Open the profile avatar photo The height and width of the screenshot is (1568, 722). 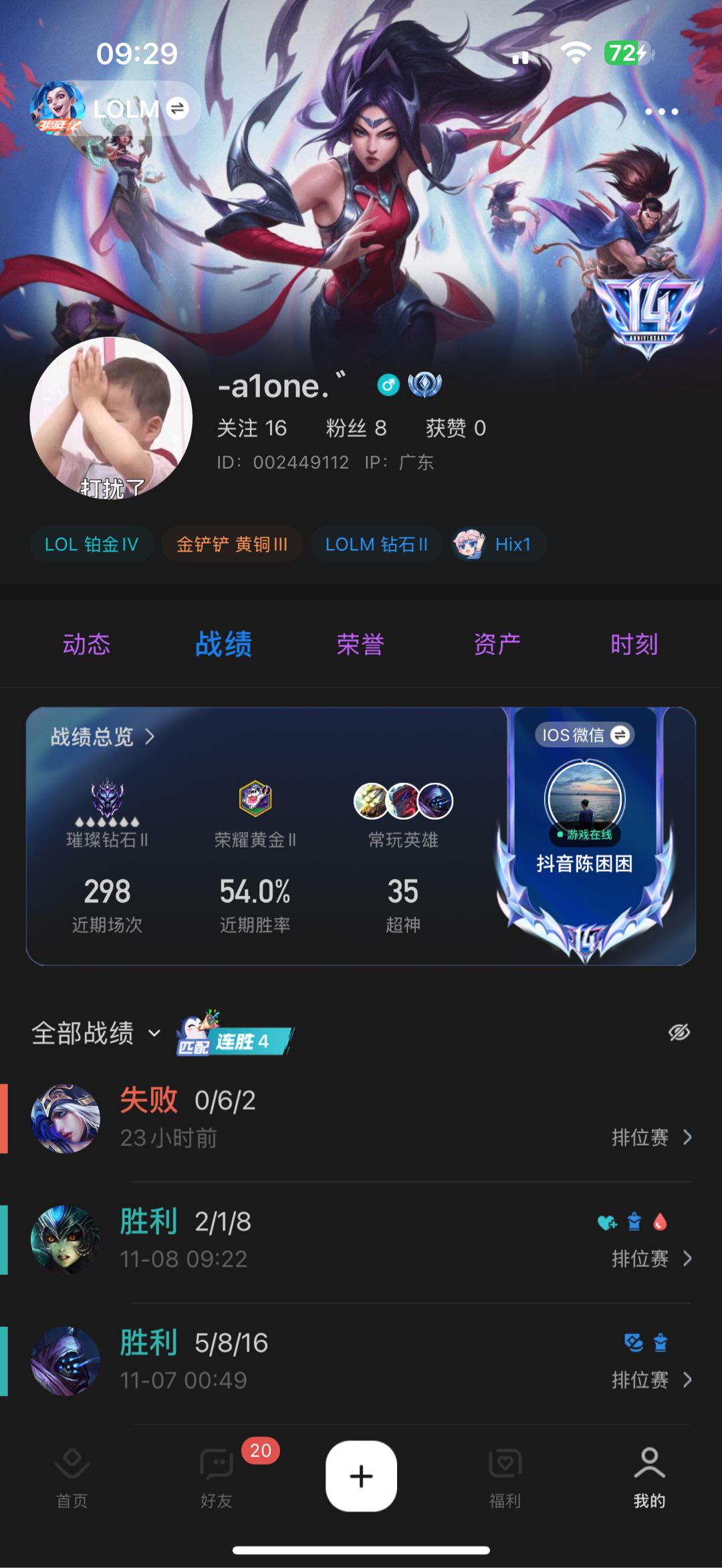click(x=111, y=418)
